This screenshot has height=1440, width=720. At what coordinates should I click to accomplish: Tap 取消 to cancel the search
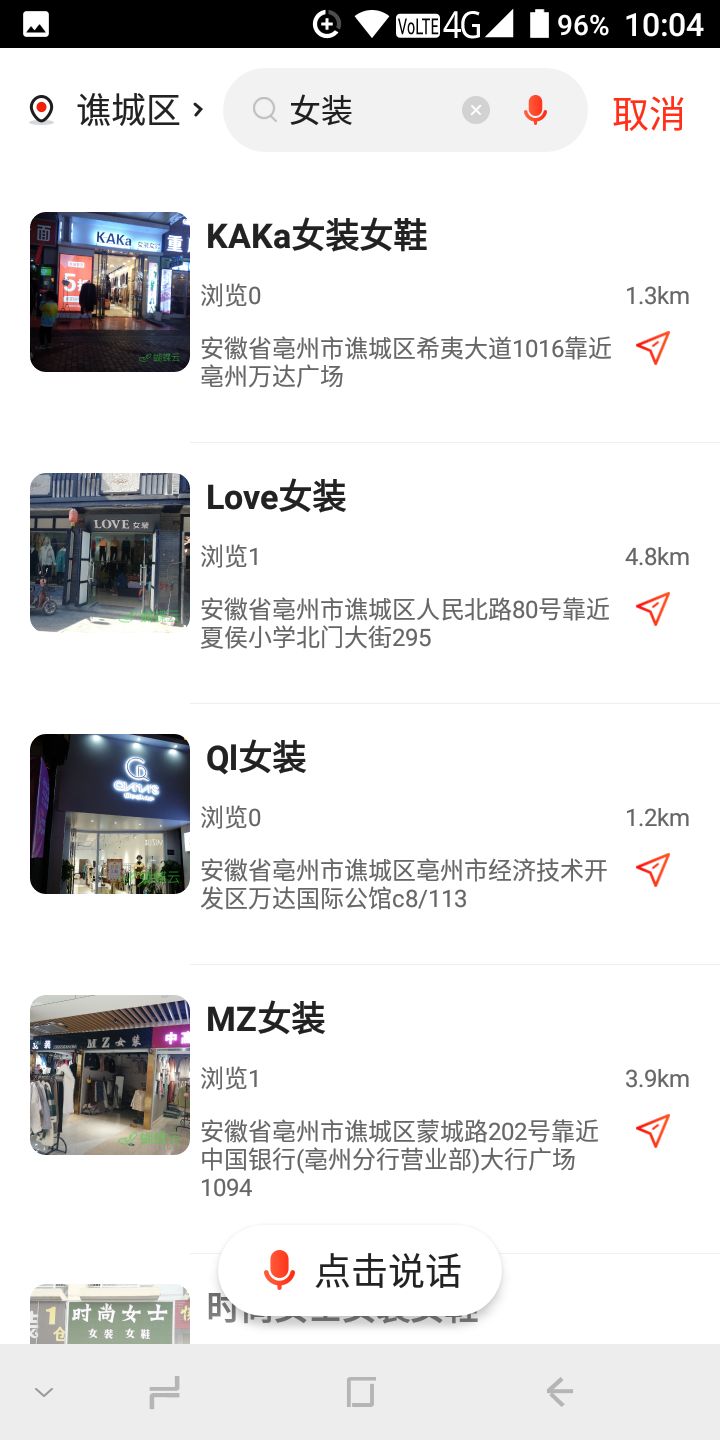point(648,114)
